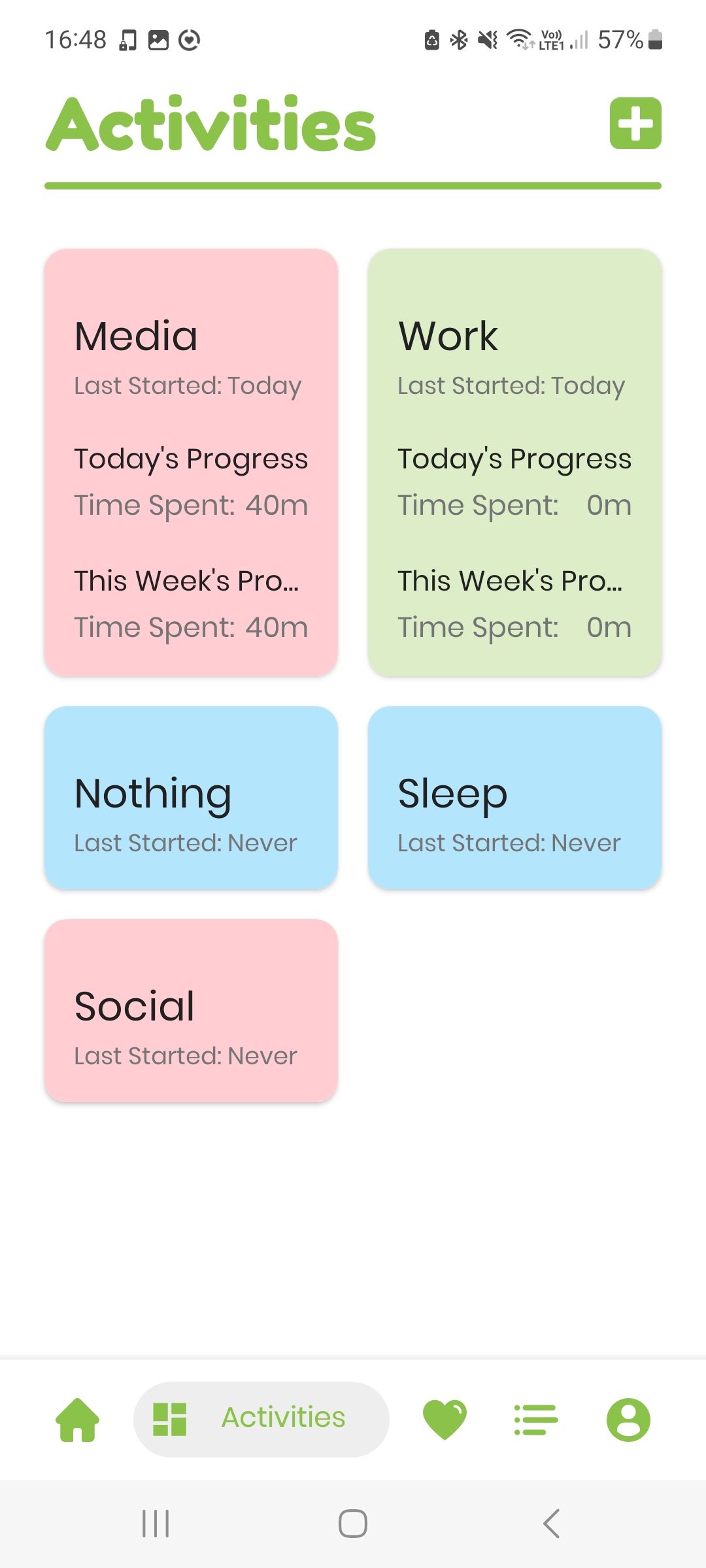Image resolution: width=706 pixels, height=1568 pixels.
Task: View the Social activity card
Action: click(x=191, y=1010)
